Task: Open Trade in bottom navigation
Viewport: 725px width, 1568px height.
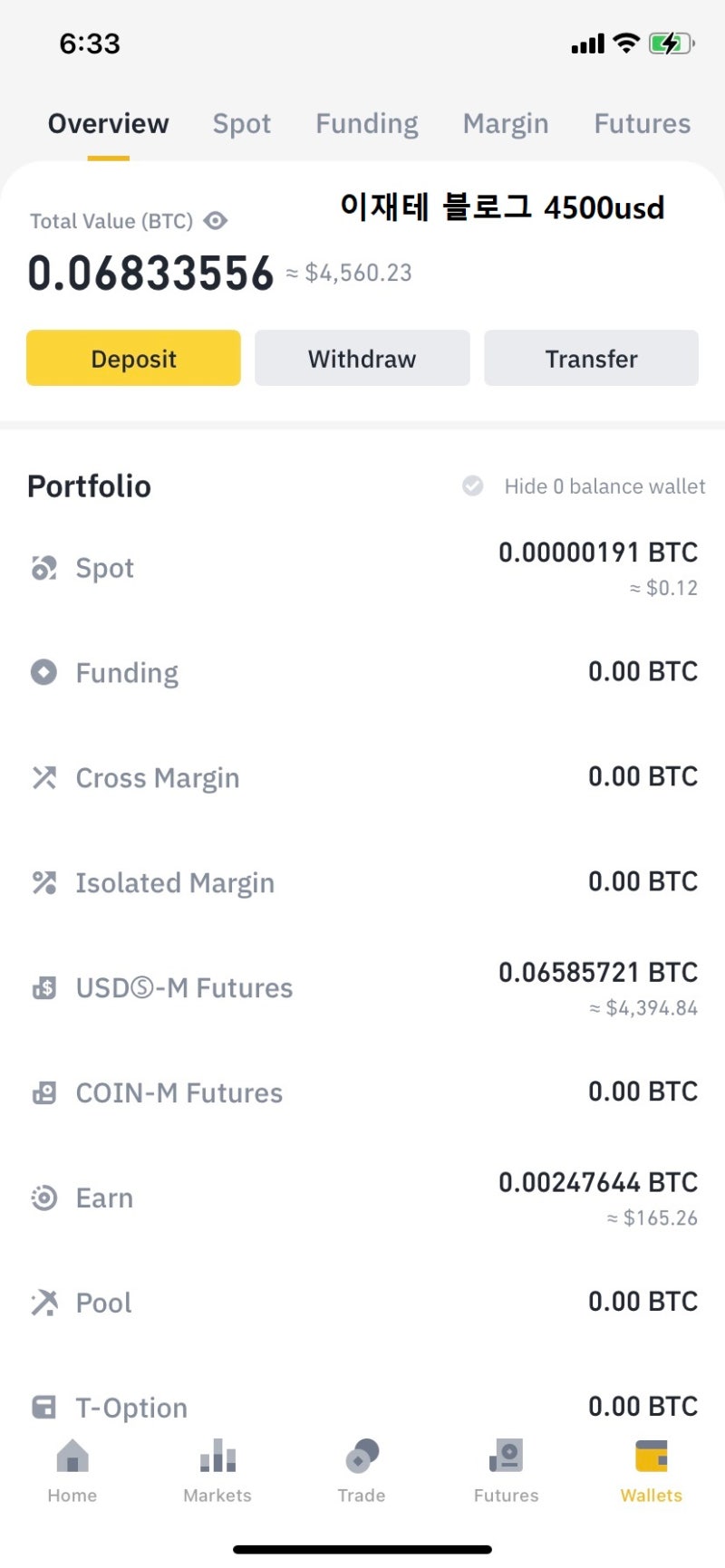Action: 362,1471
